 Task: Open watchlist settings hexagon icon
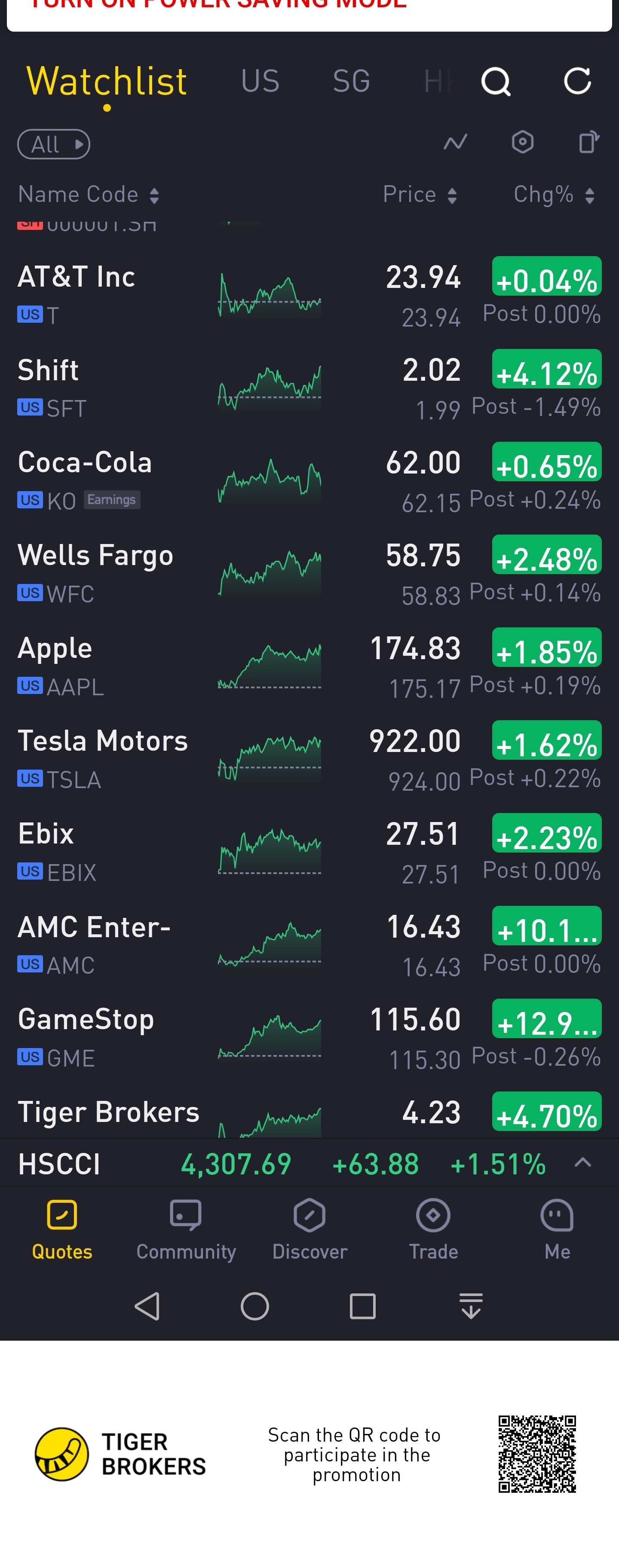point(522,142)
